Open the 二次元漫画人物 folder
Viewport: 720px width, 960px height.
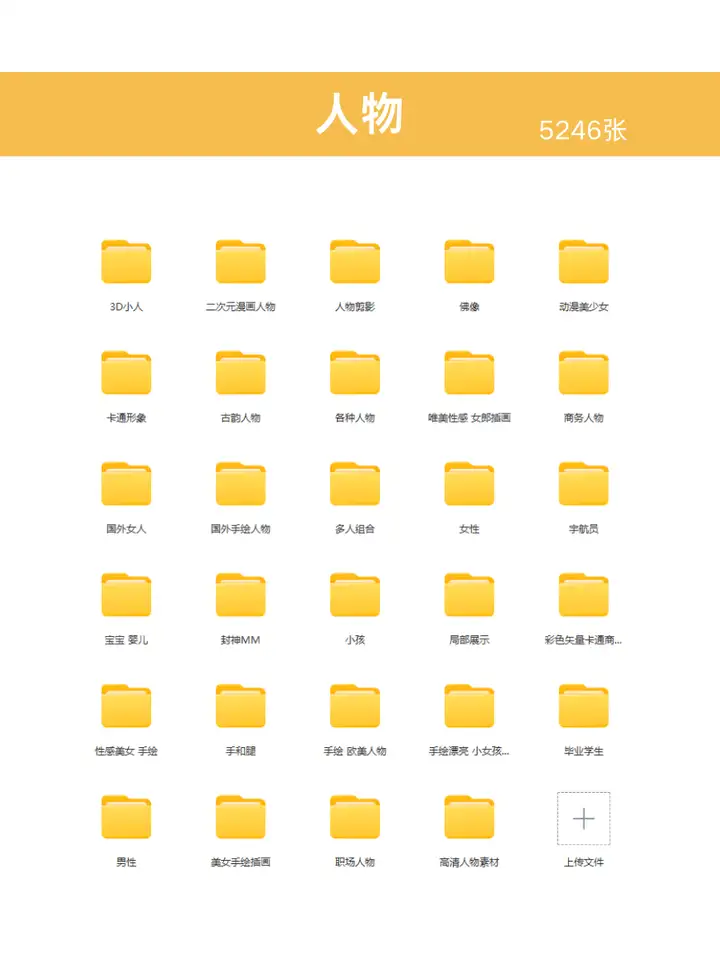[x=240, y=262]
